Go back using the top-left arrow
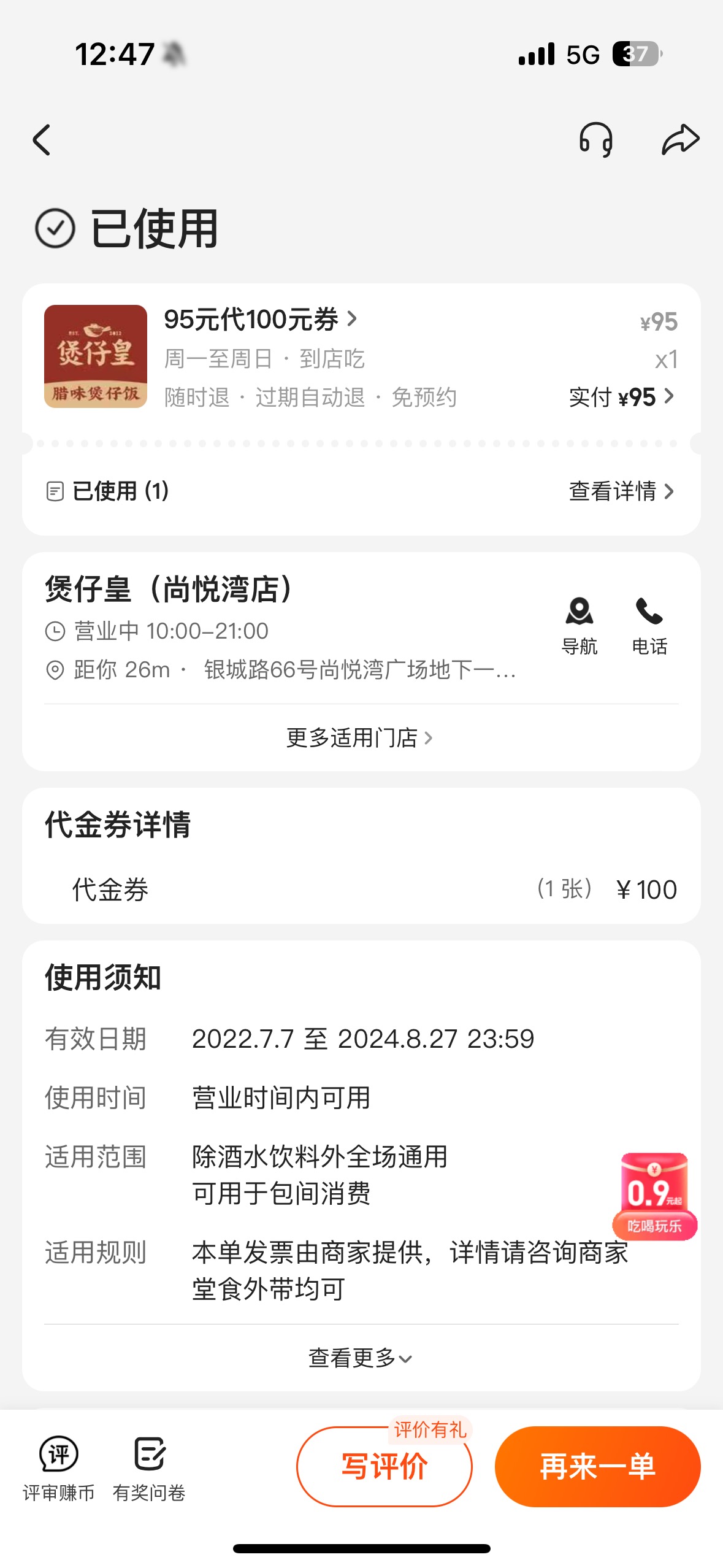This screenshot has width=723, height=1568. pos(42,140)
